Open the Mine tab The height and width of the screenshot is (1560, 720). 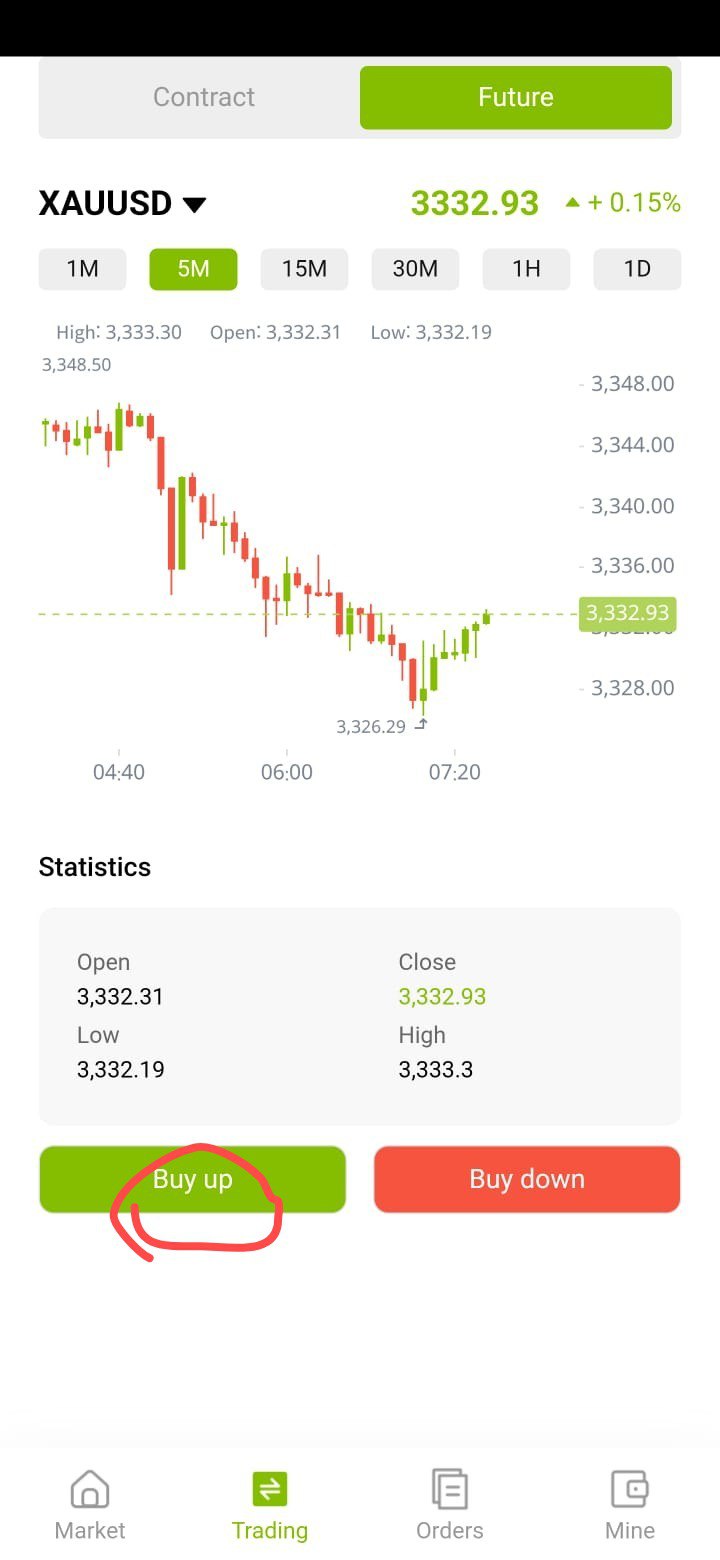coord(630,1505)
